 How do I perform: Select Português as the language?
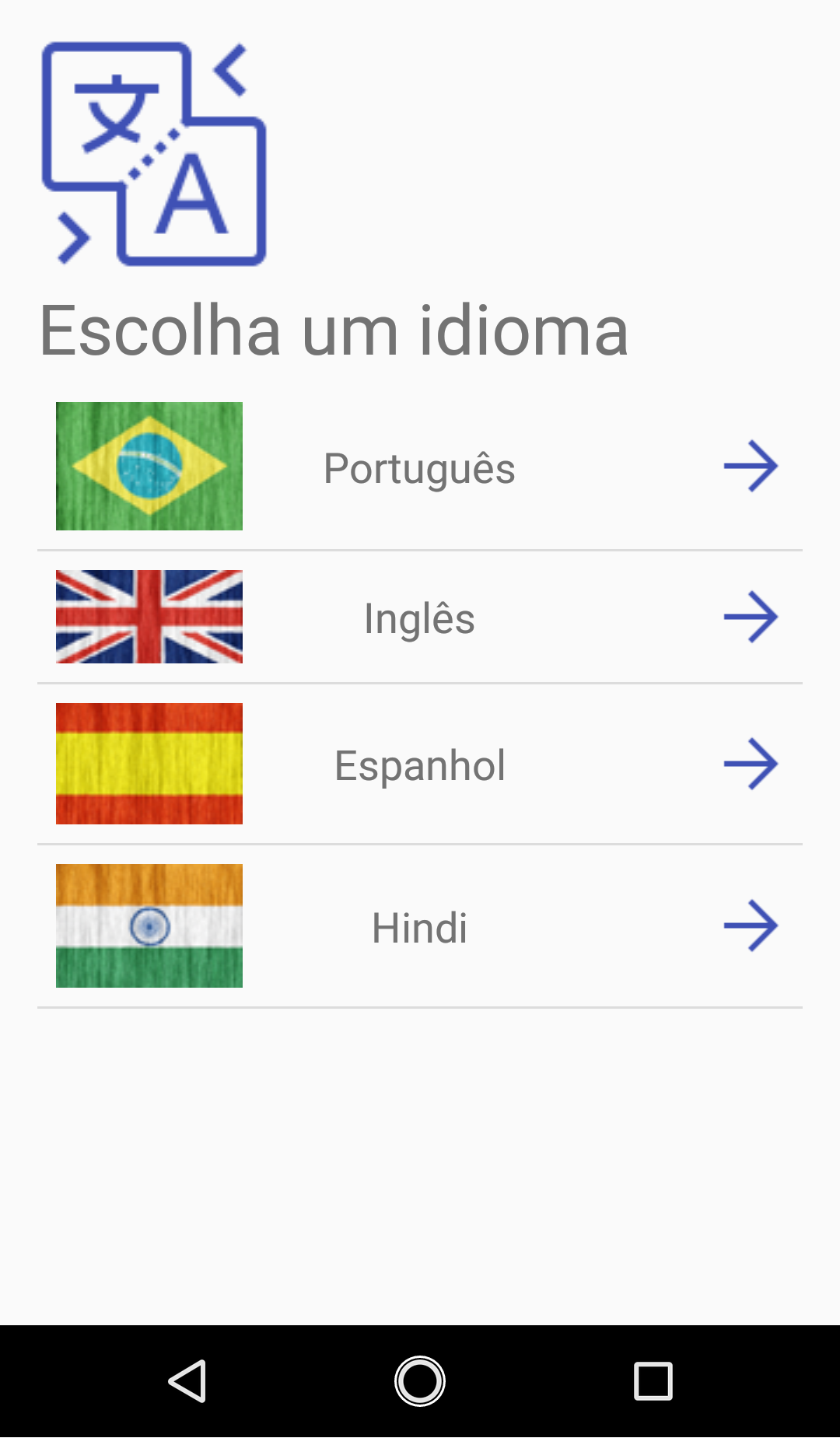point(420,467)
